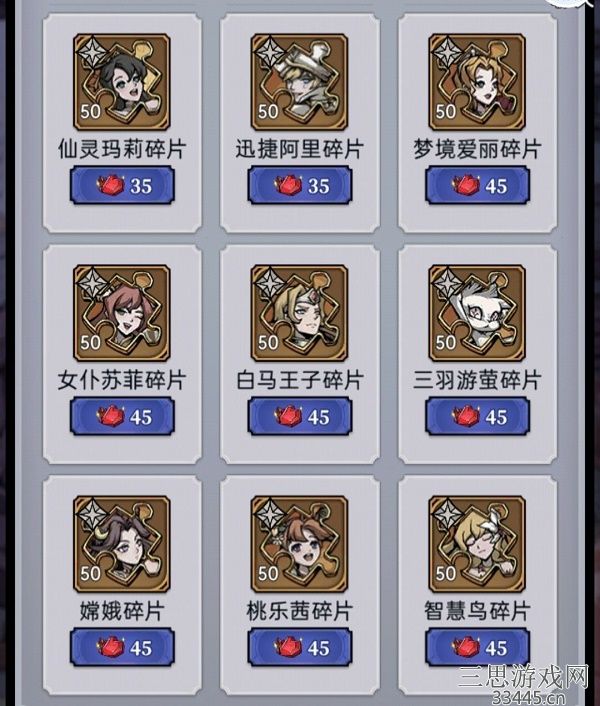This screenshot has height=706, width=600.
Task: Purchase 梦境爱丽碎片 for 45 gems
Action: [477, 185]
